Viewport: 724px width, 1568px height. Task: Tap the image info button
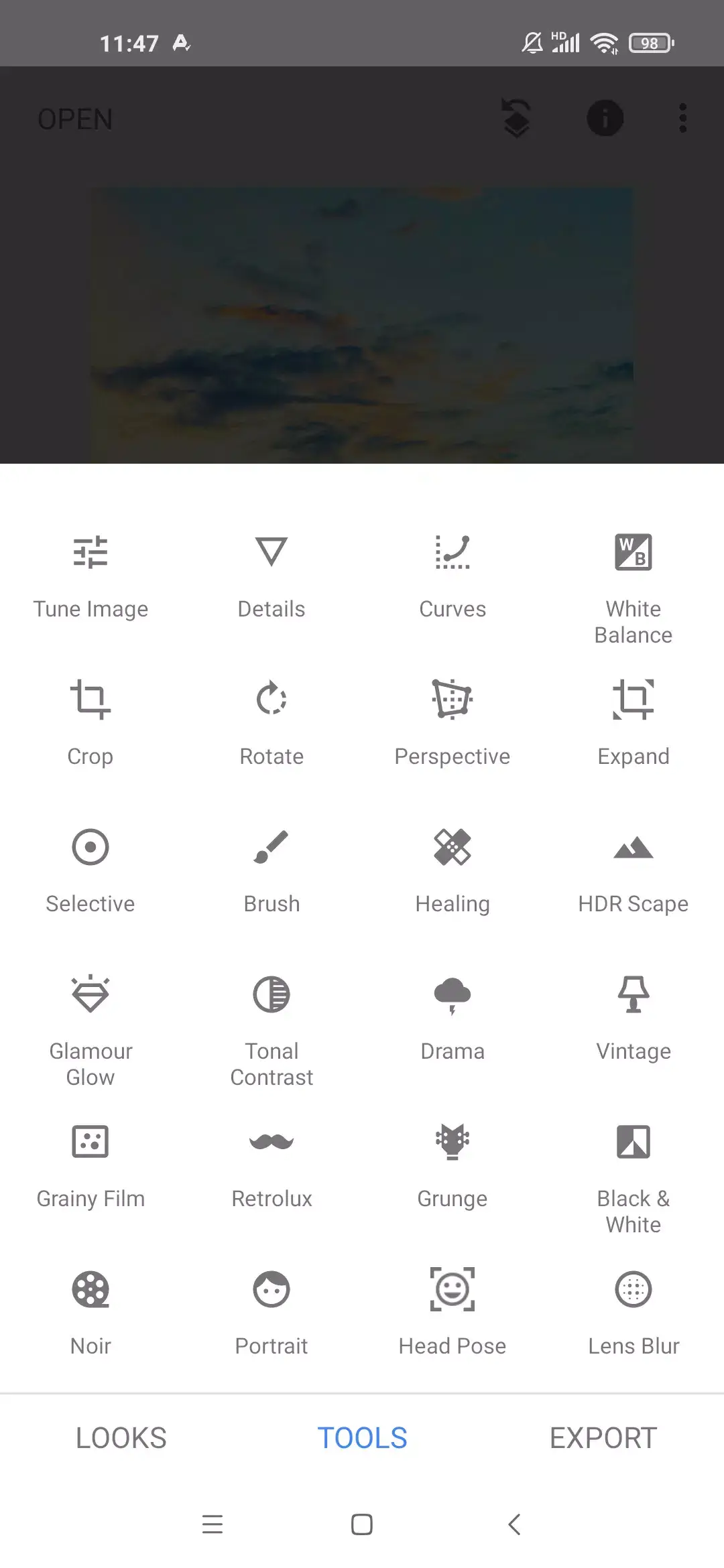pyautogui.click(x=605, y=118)
